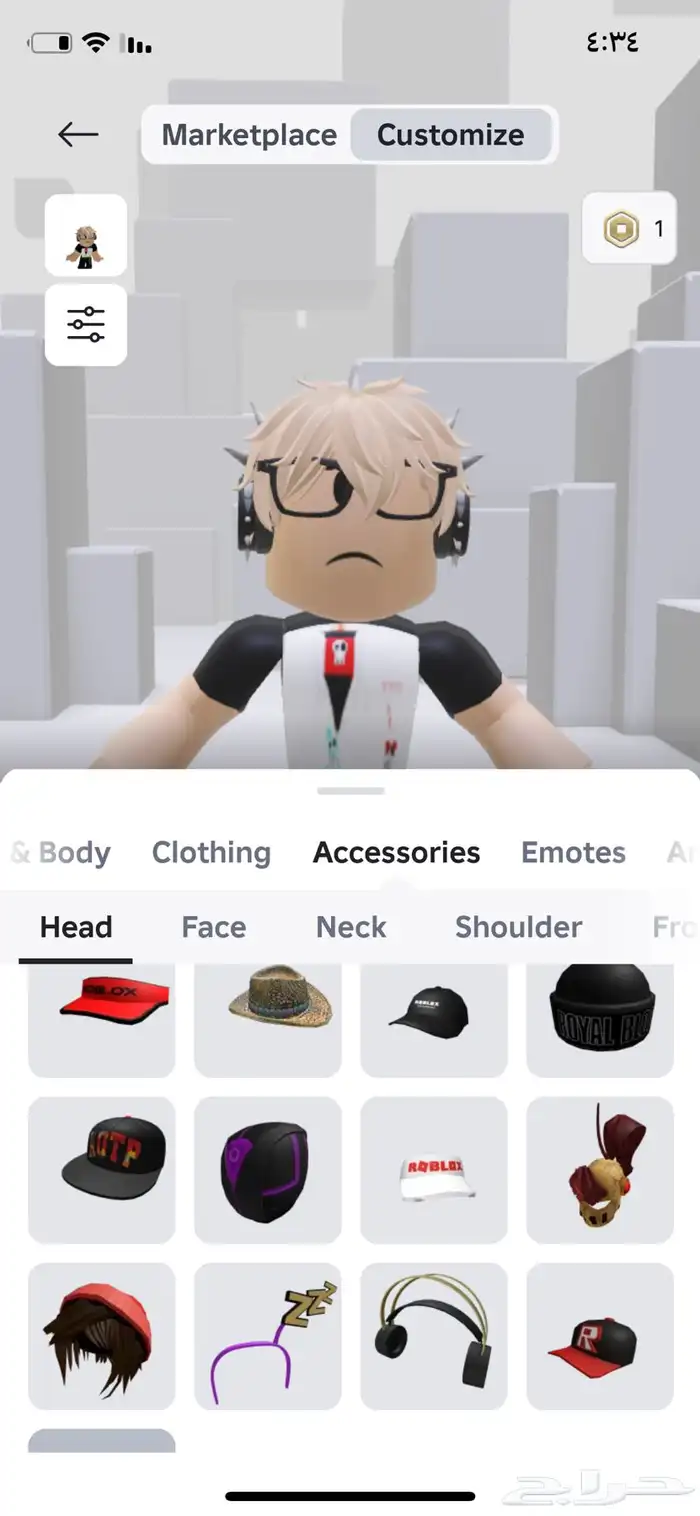
Task: Select the Shoulder accessories sub-tab
Action: [x=518, y=927]
